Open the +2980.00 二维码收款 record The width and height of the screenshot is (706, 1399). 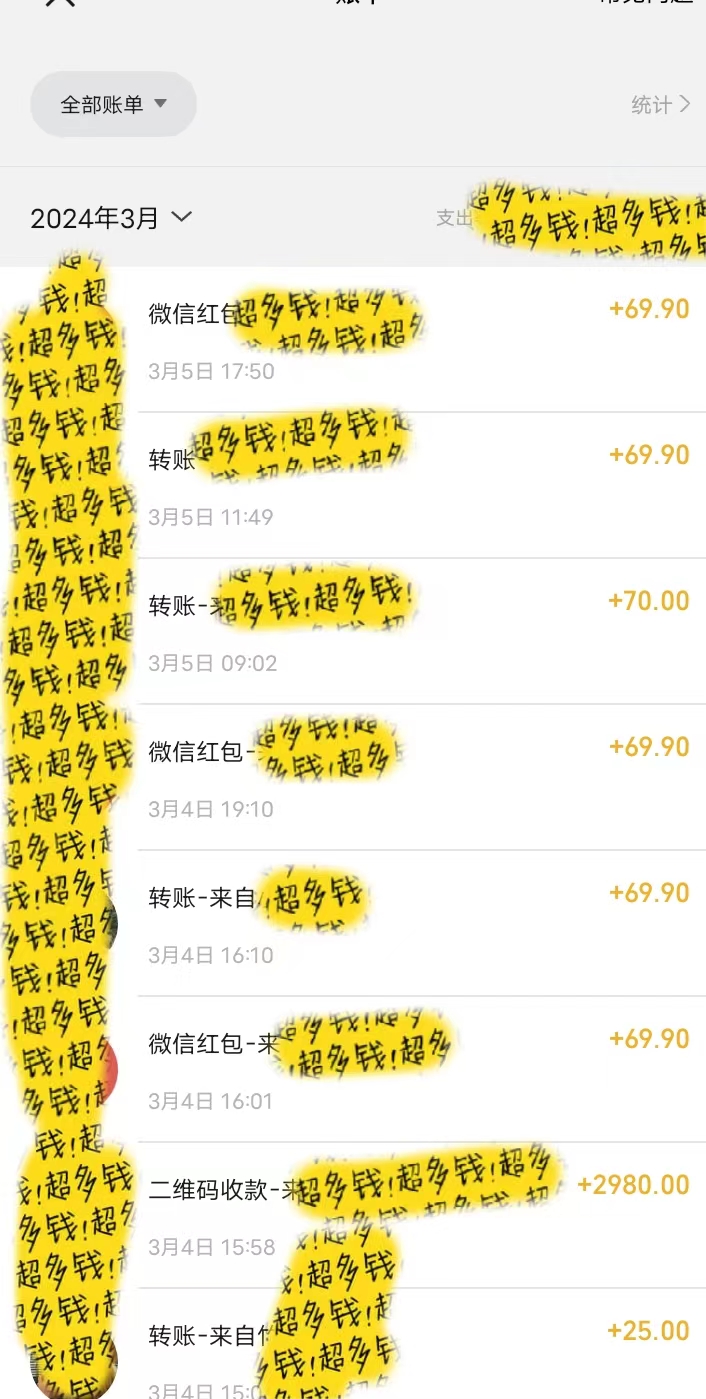tap(420, 1215)
